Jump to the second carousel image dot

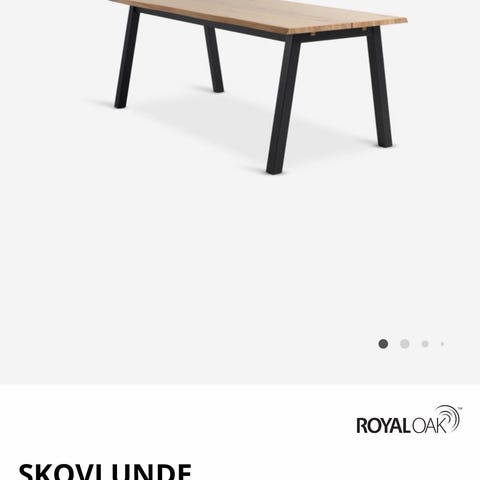pyautogui.click(x=405, y=344)
